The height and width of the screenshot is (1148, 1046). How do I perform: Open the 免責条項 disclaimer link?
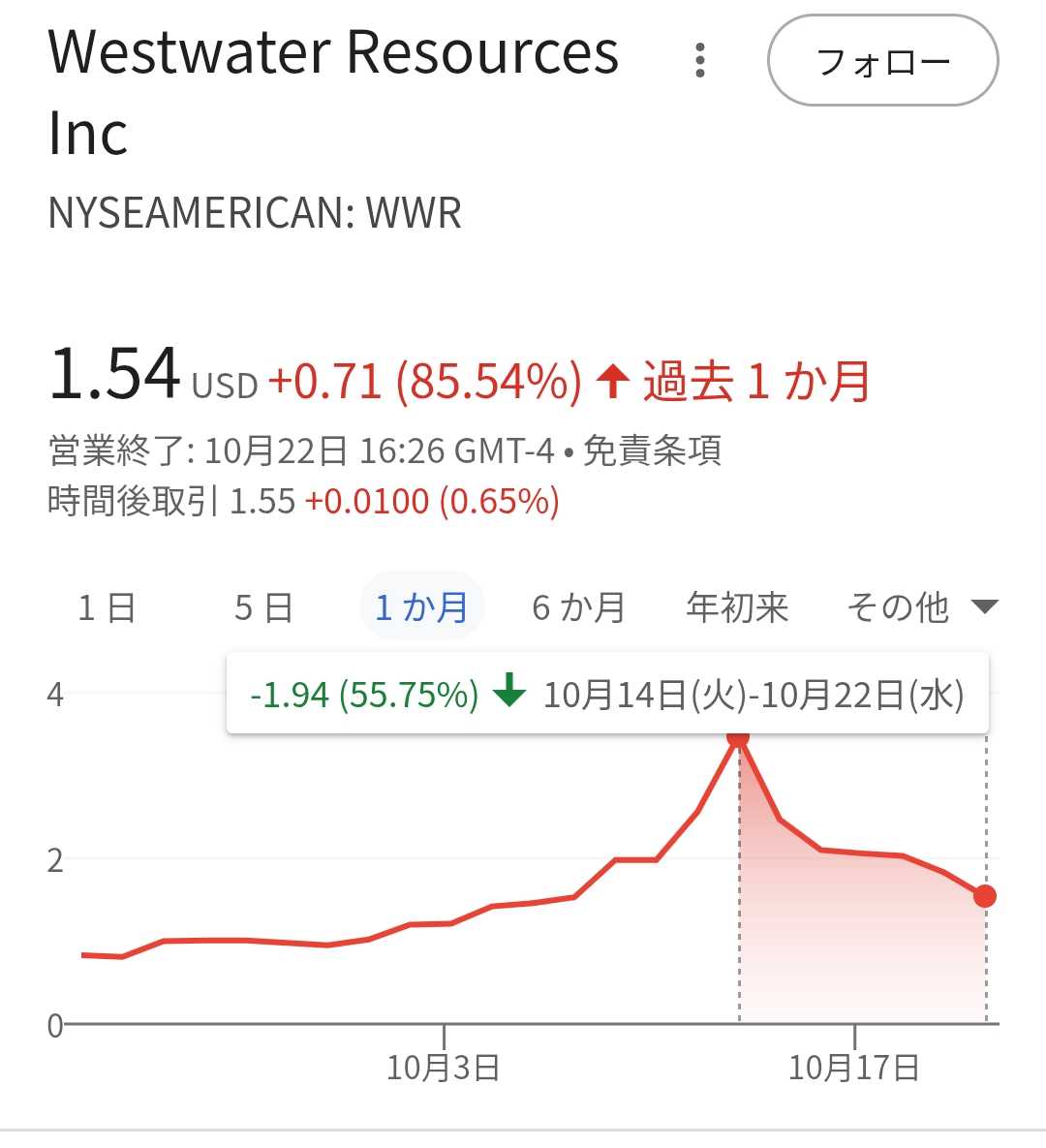(652, 450)
